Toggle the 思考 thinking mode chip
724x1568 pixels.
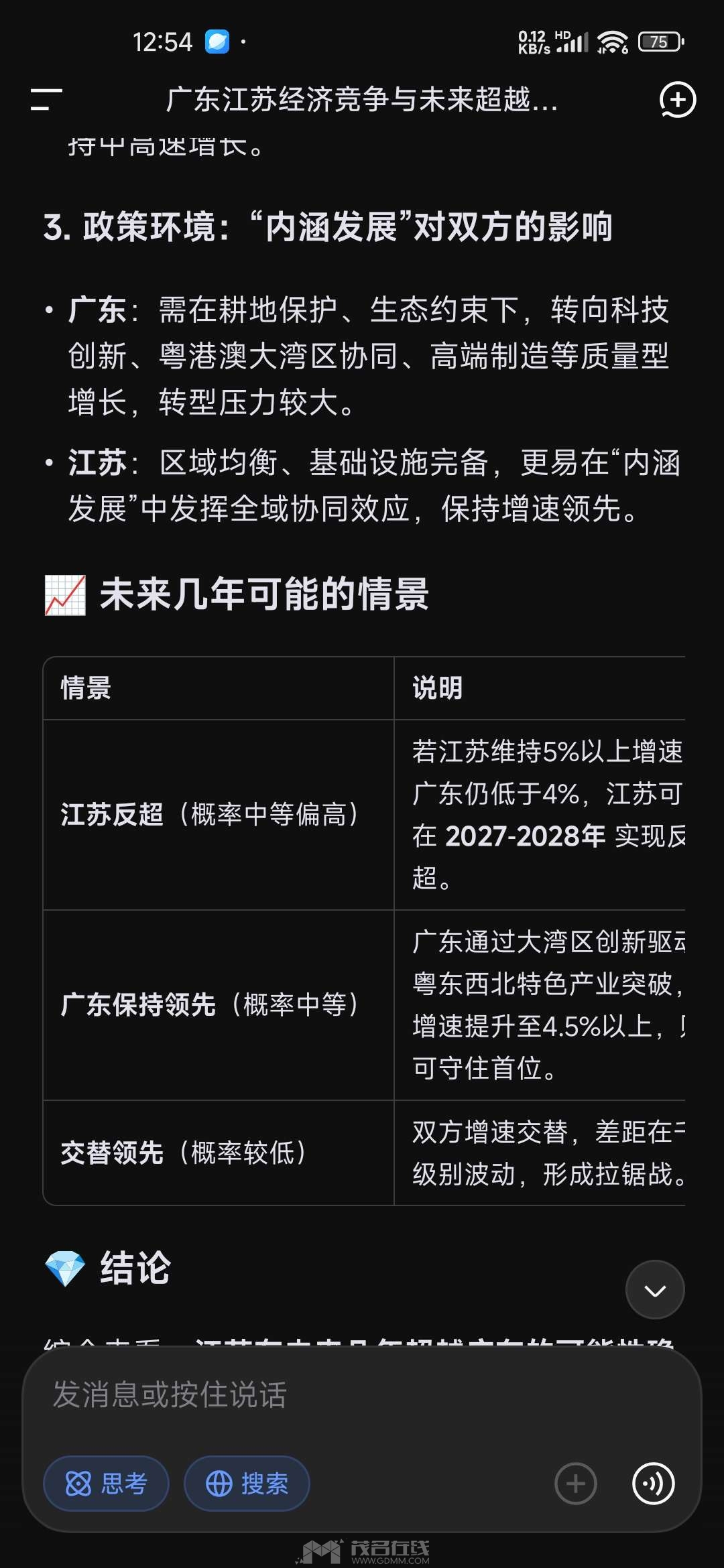click(106, 1484)
